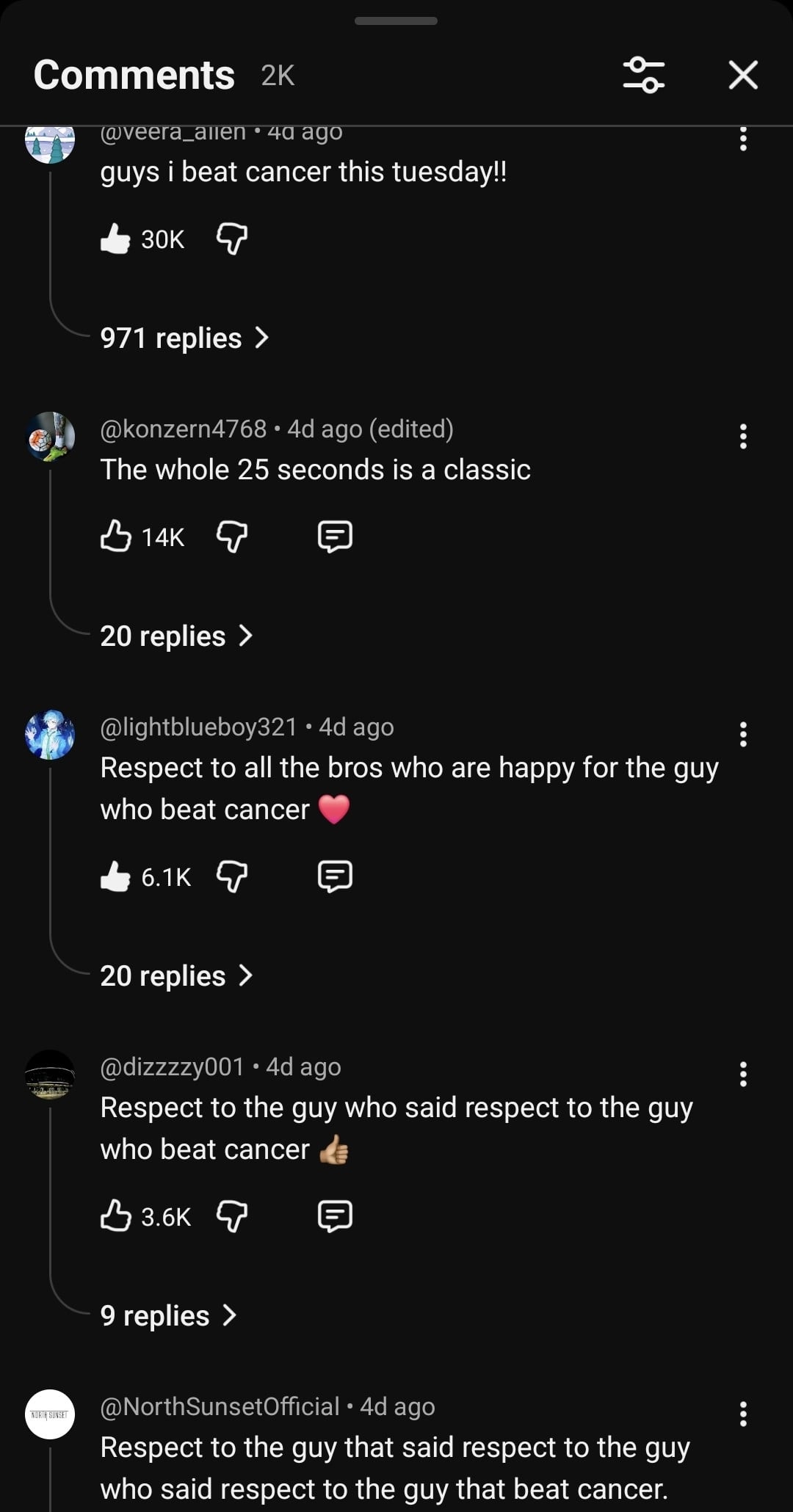Like dizzzzy001's comment
Image resolution: width=793 pixels, height=1512 pixels.
pyautogui.click(x=115, y=1216)
